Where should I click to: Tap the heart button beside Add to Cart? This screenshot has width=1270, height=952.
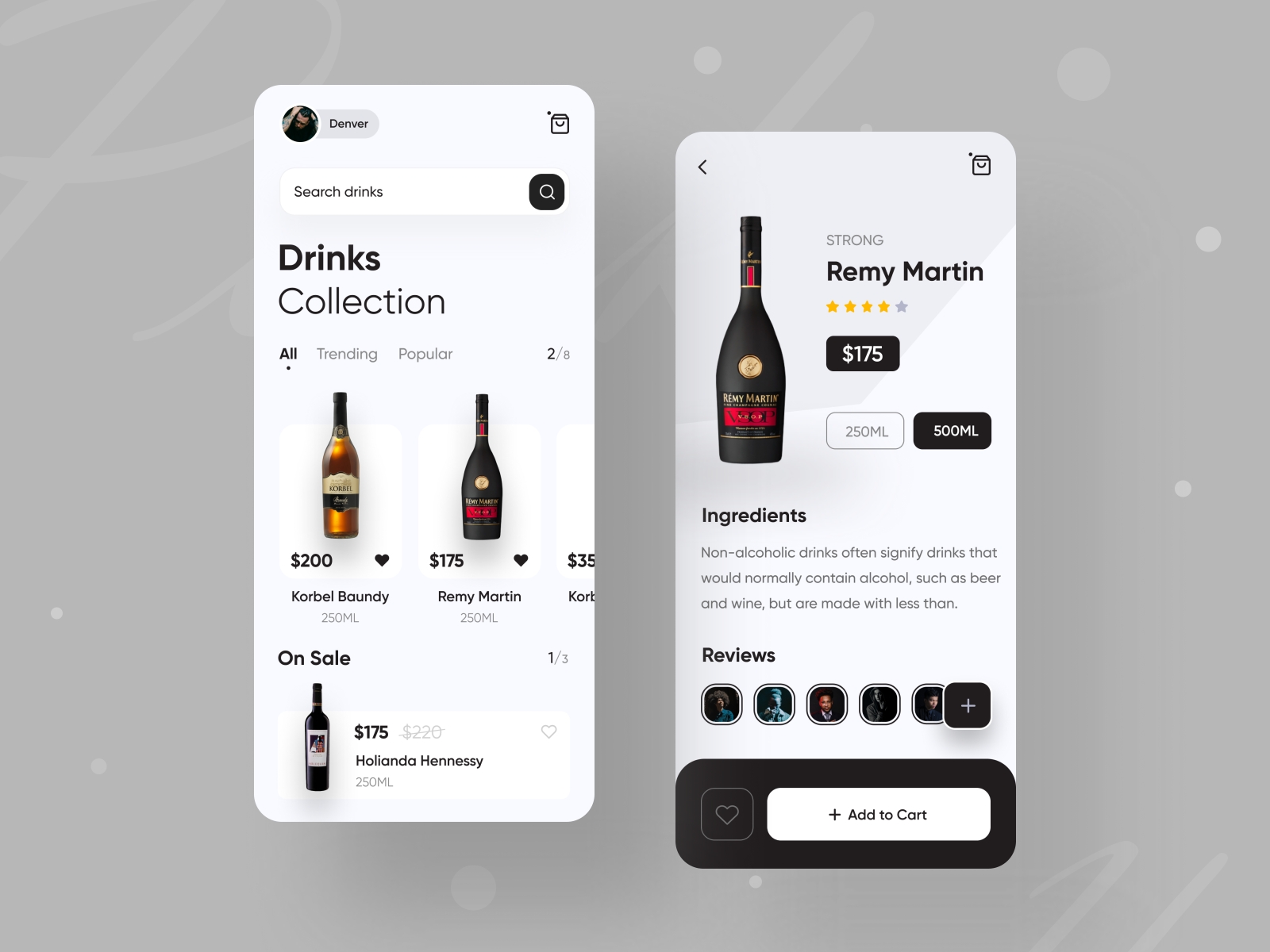point(727,814)
